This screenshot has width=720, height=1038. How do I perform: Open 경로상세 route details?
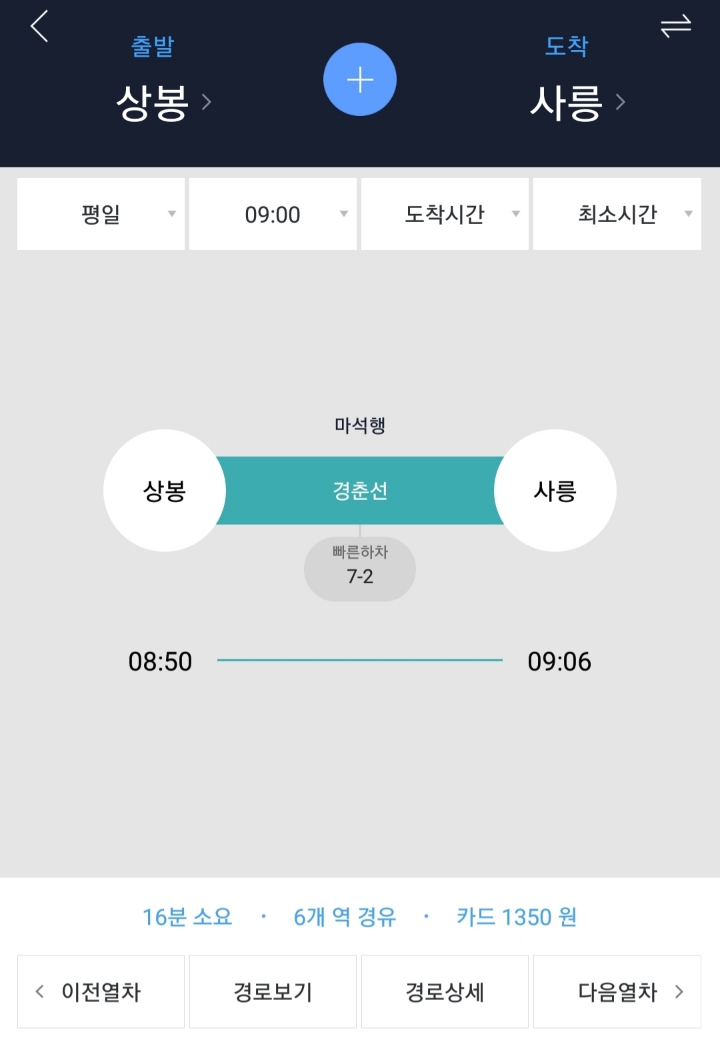[x=445, y=991]
